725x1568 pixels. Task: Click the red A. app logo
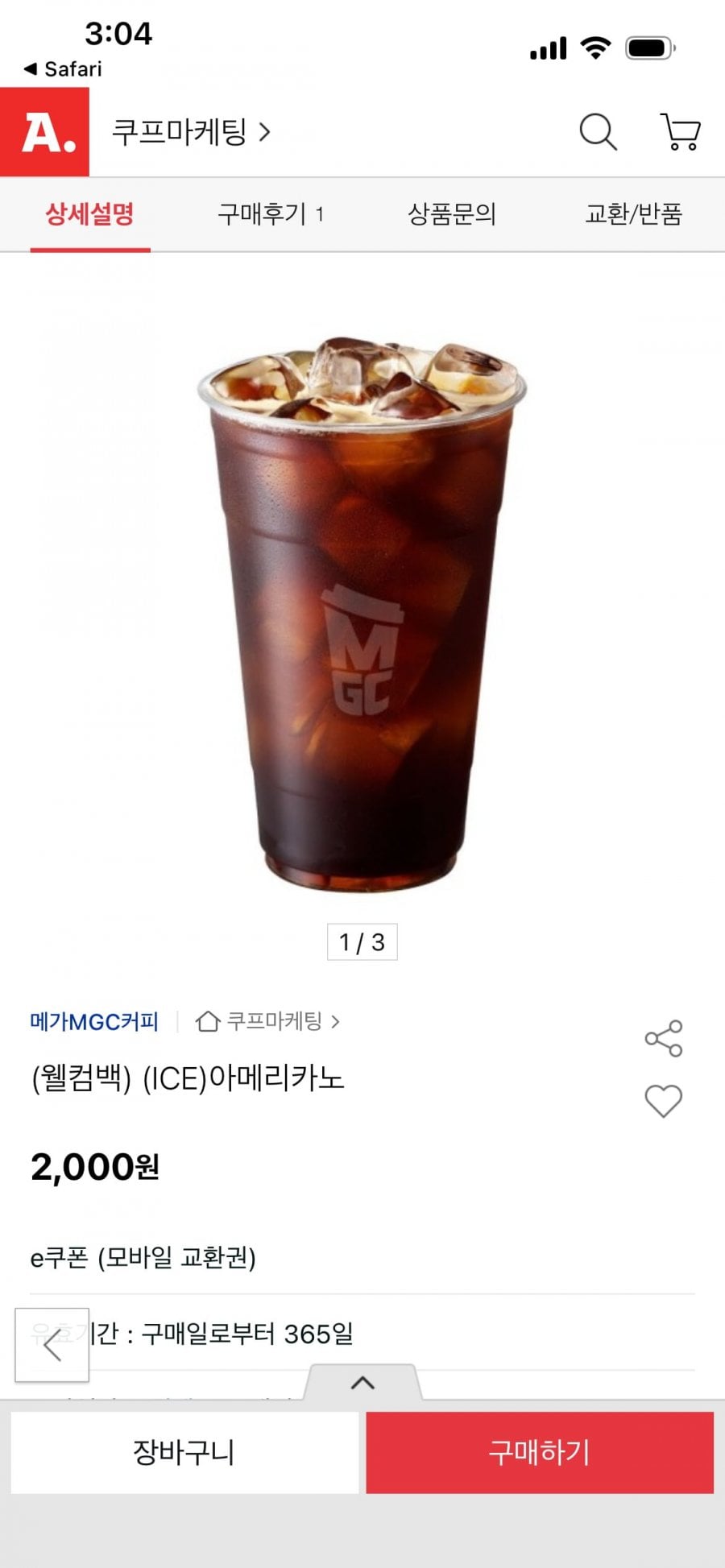[x=44, y=132]
